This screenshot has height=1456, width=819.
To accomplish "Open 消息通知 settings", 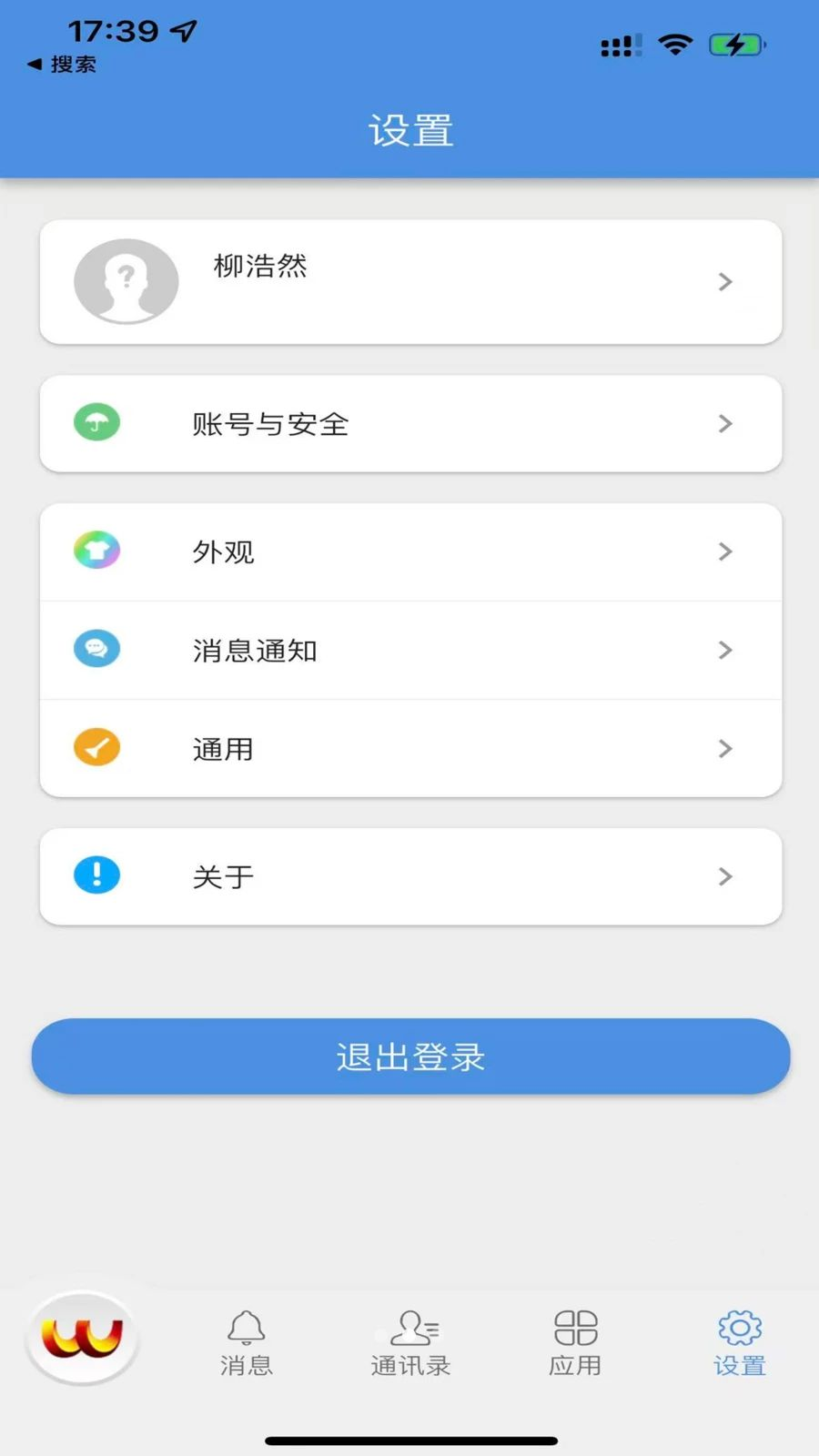I will coord(410,650).
